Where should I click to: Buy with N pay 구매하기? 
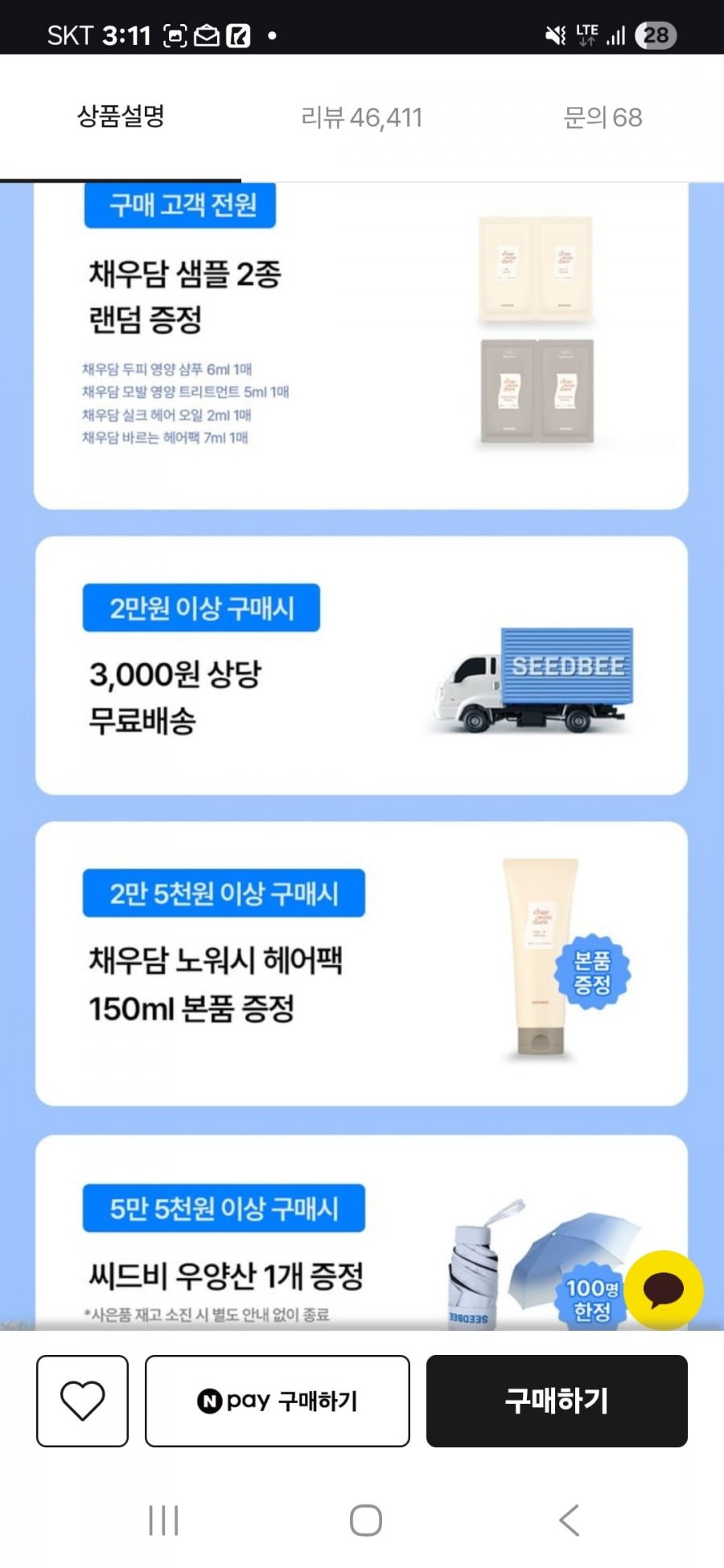277,1400
